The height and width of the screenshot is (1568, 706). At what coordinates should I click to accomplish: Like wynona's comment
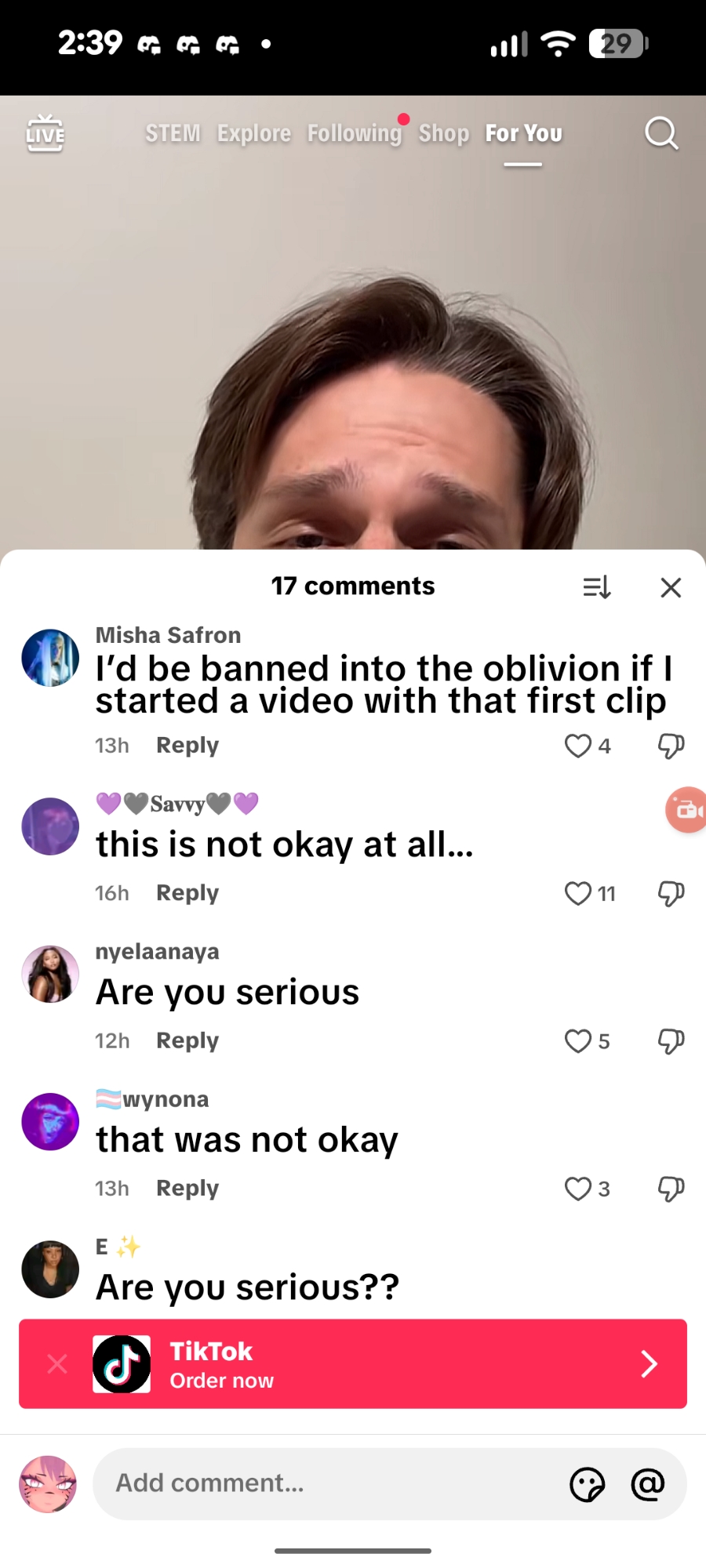(578, 1189)
